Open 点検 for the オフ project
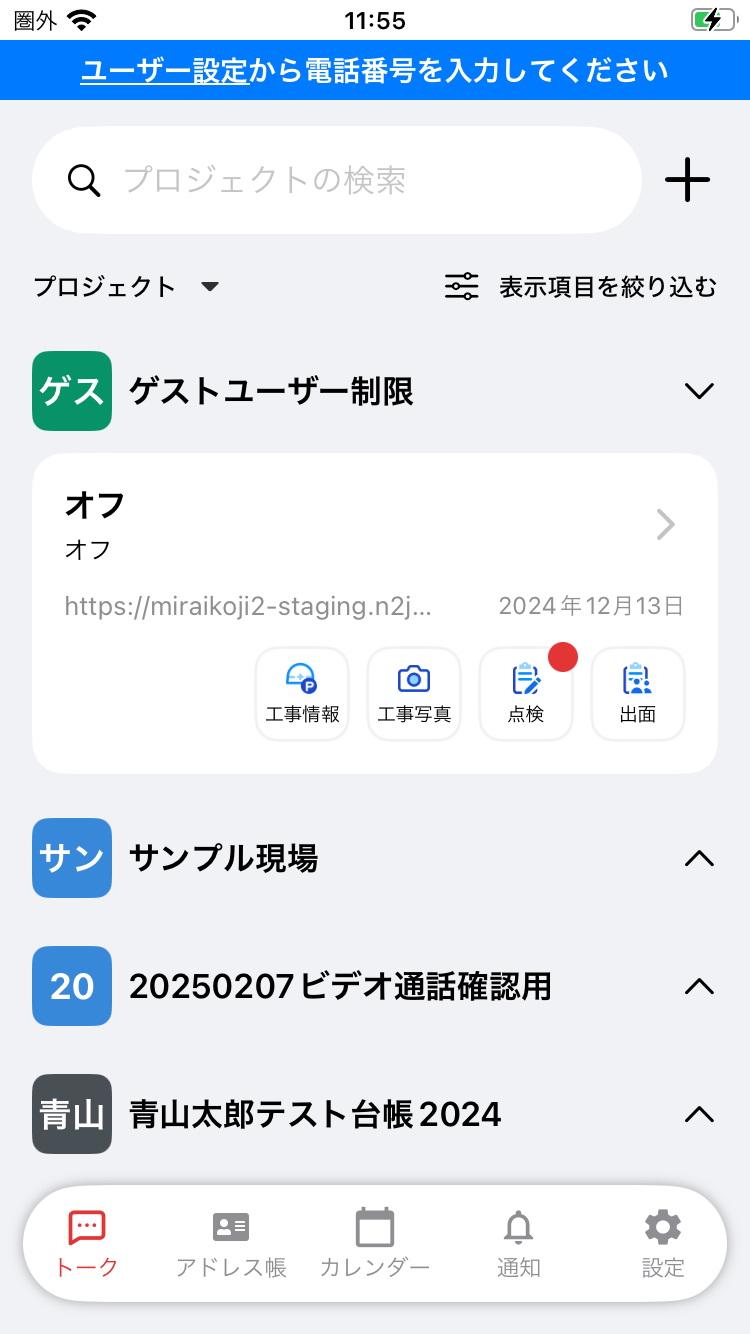This screenshot has width=750, height=1334. click(526, 694)
